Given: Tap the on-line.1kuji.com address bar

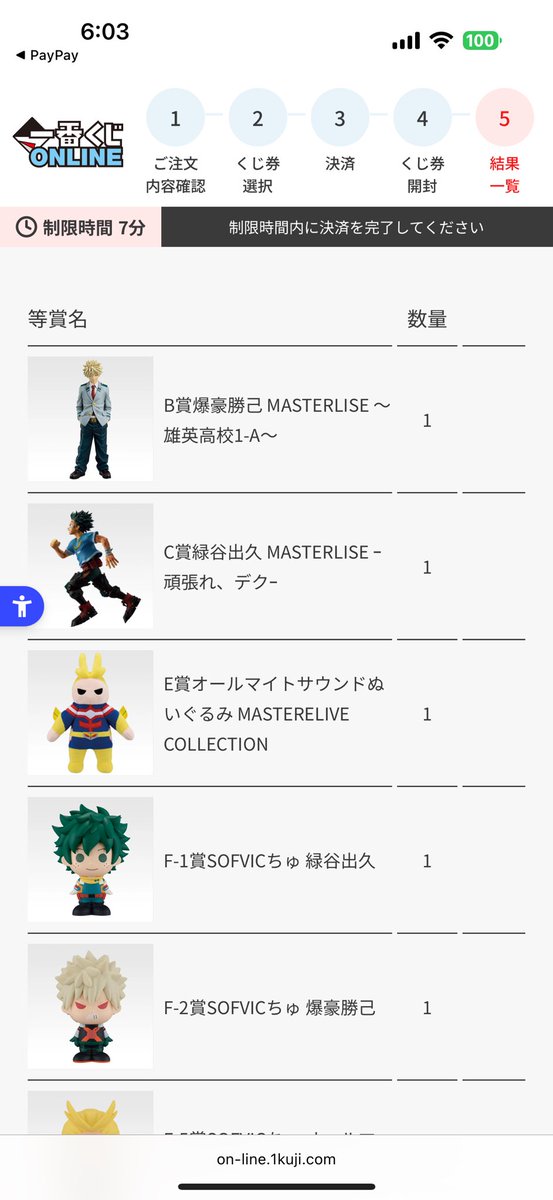Looking at the screenshot, I should click(276, 1159).
